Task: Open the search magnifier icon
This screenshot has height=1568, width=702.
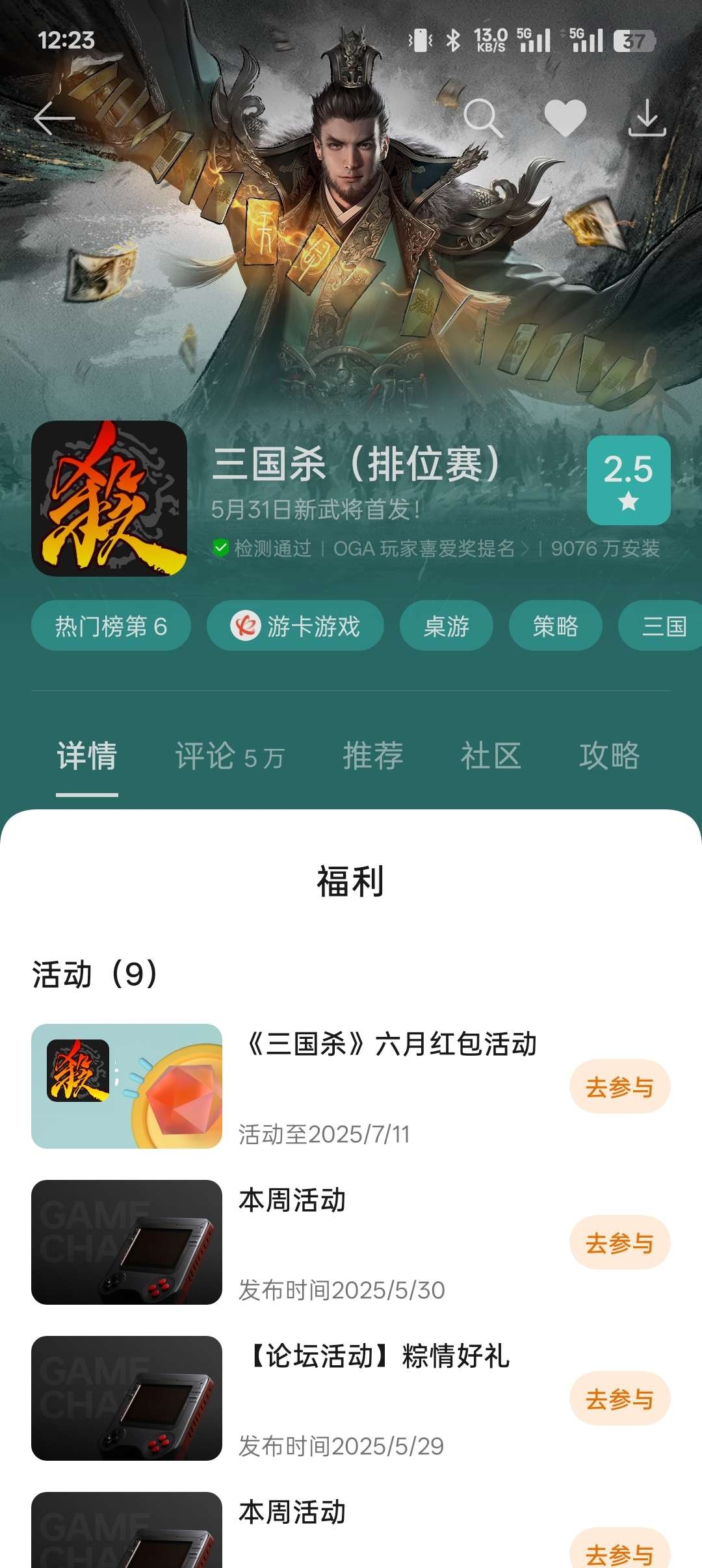Action: [x=483, y=118]
